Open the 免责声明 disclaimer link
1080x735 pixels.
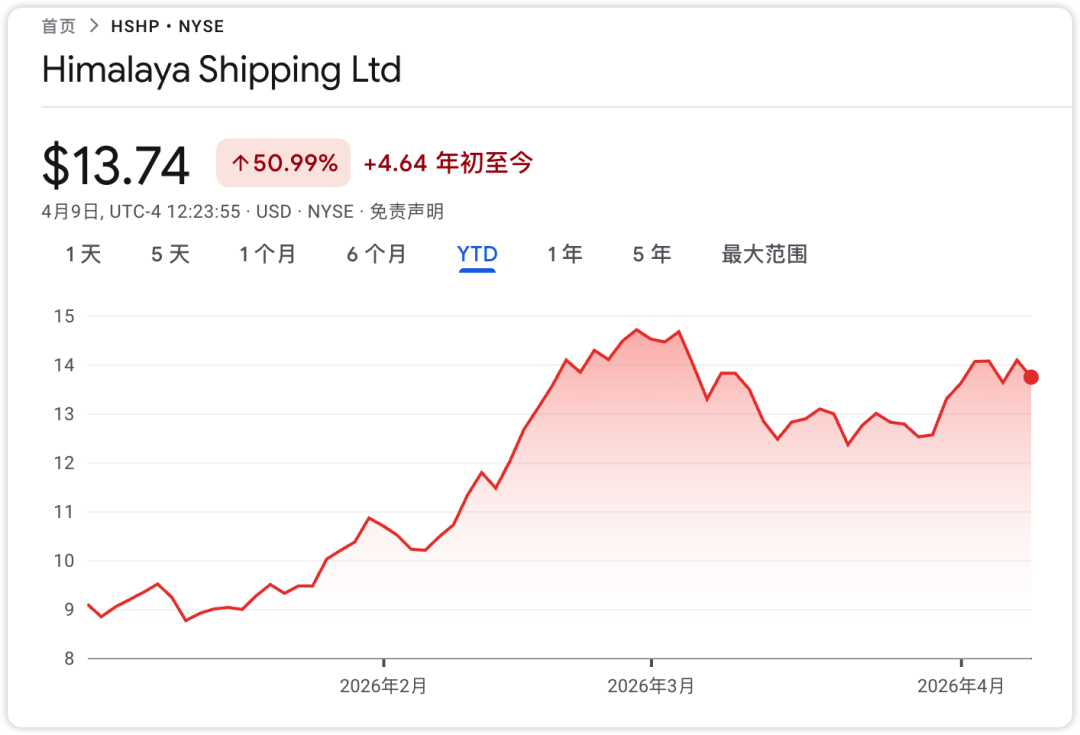(x=406, y=212)
